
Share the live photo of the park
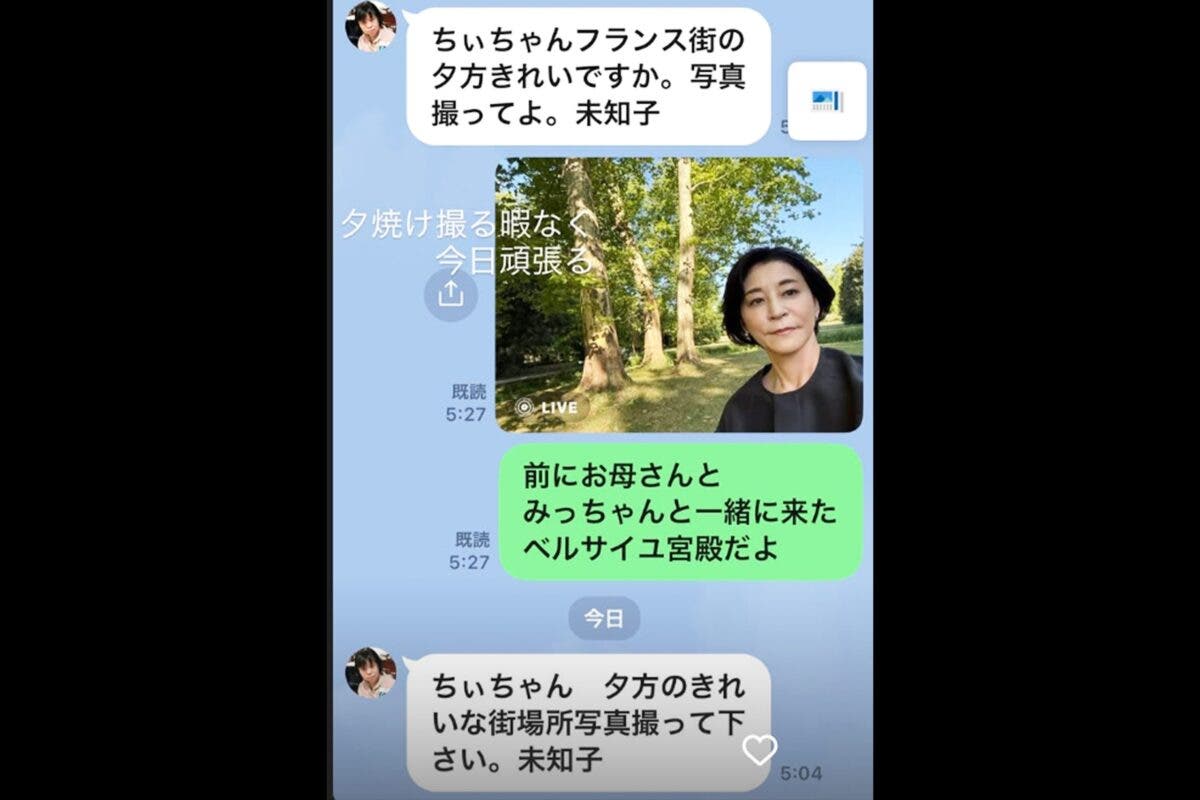pyautogui.click(x=450, y=294)
